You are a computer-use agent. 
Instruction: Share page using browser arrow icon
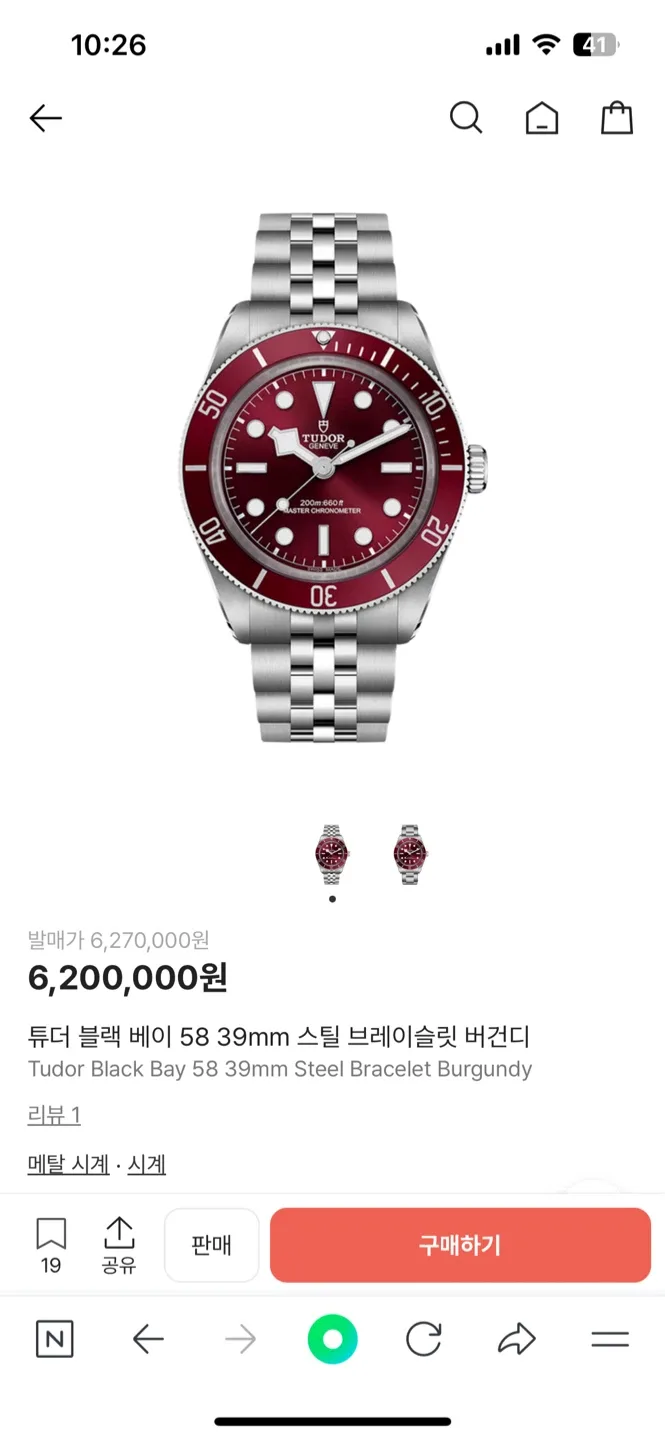point(517,1339)
